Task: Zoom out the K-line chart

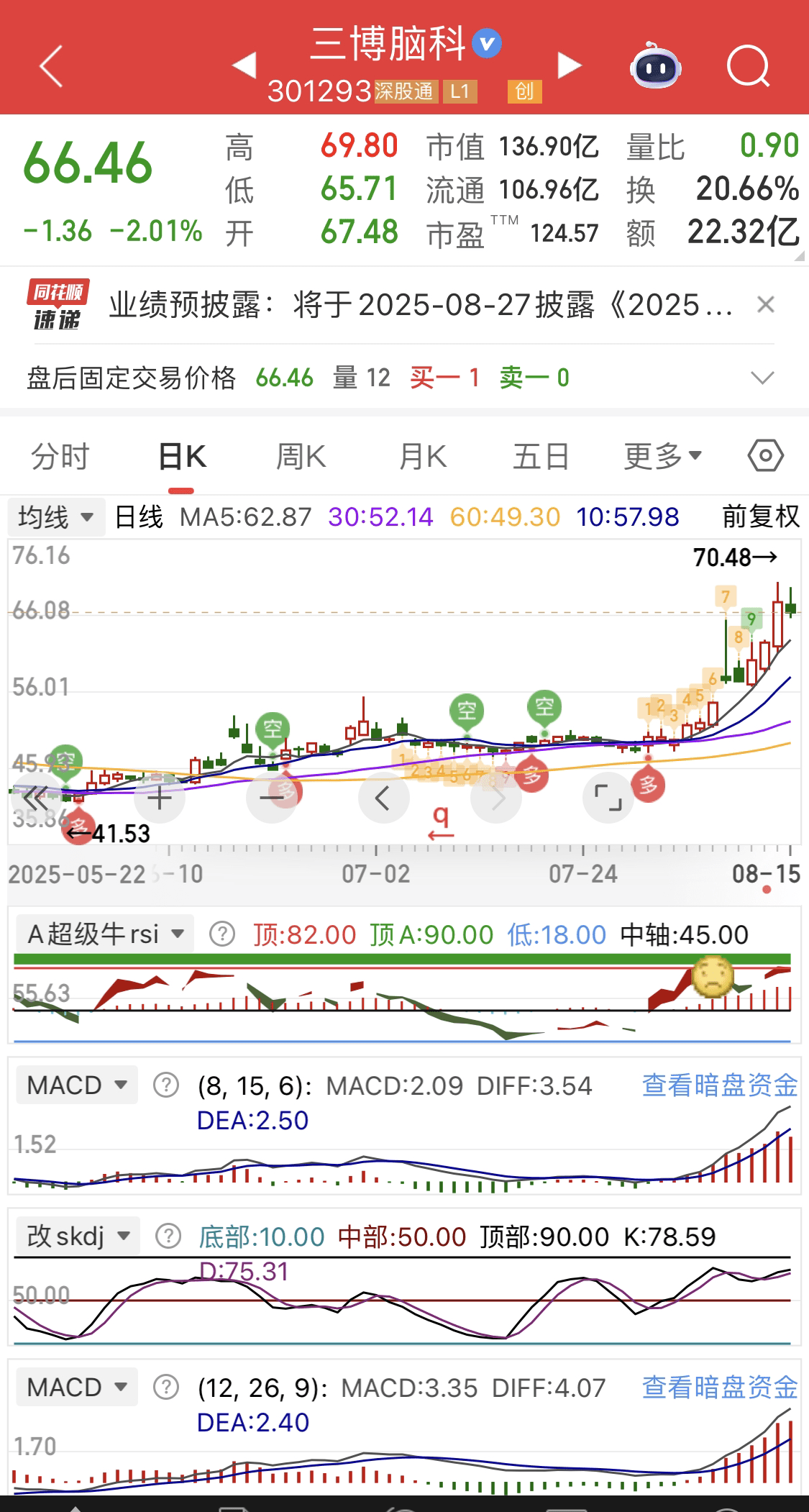Action: tap(271, 798)
